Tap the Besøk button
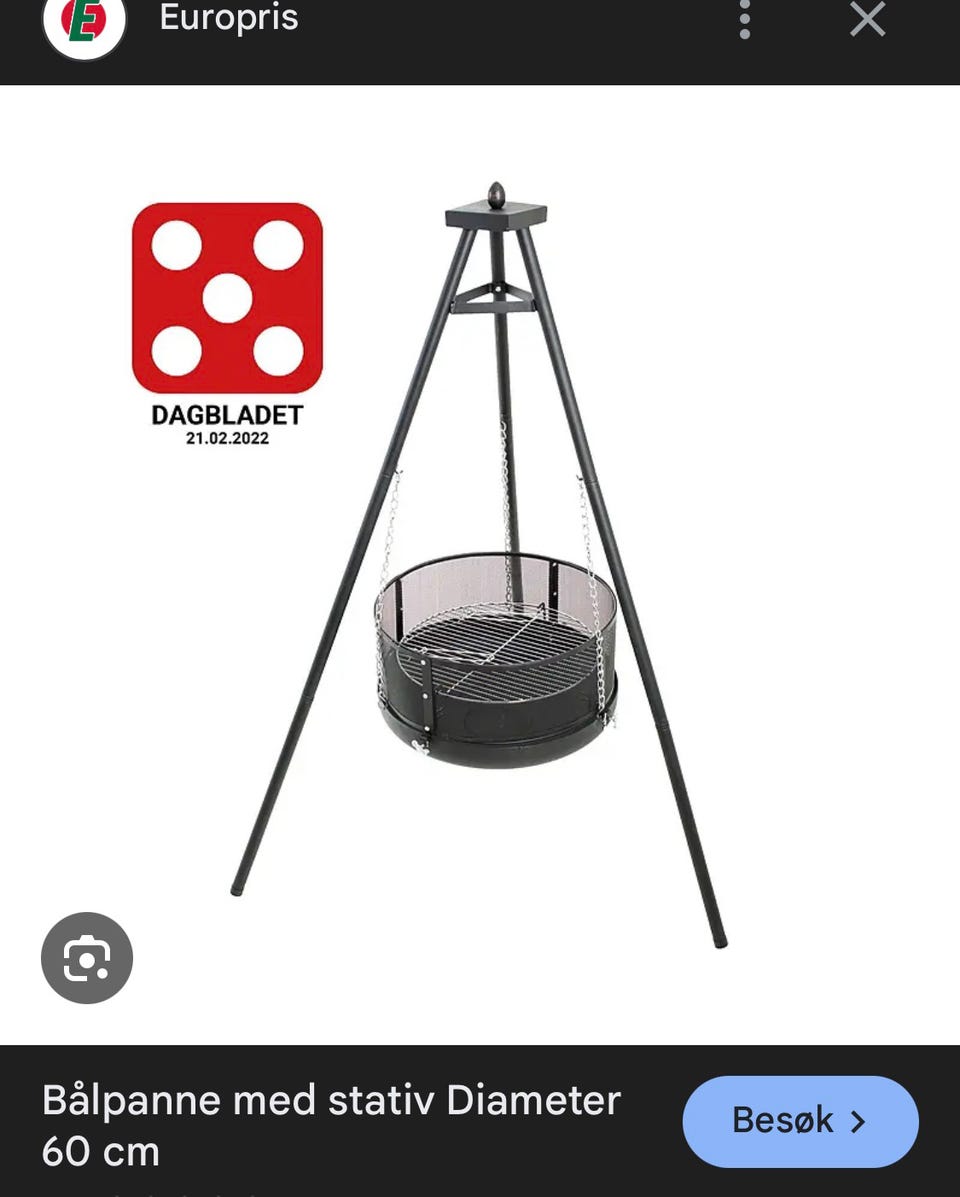Screen dimensions: 960x1197 (x=800, y=1121)
